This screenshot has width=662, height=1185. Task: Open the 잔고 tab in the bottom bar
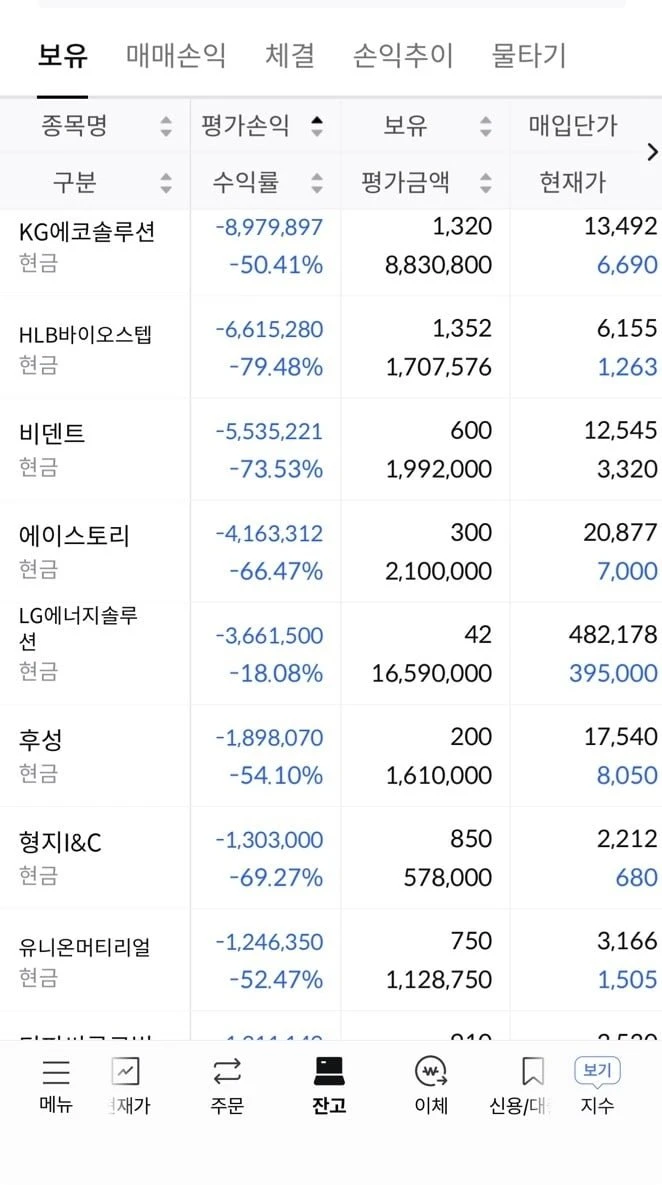click(329, 1085)
